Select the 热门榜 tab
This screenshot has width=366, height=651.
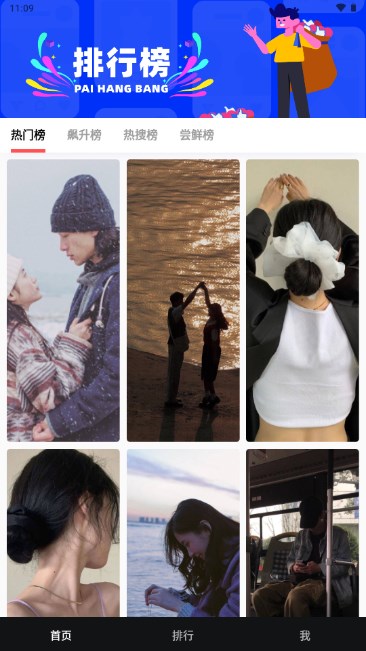point(28,135)
